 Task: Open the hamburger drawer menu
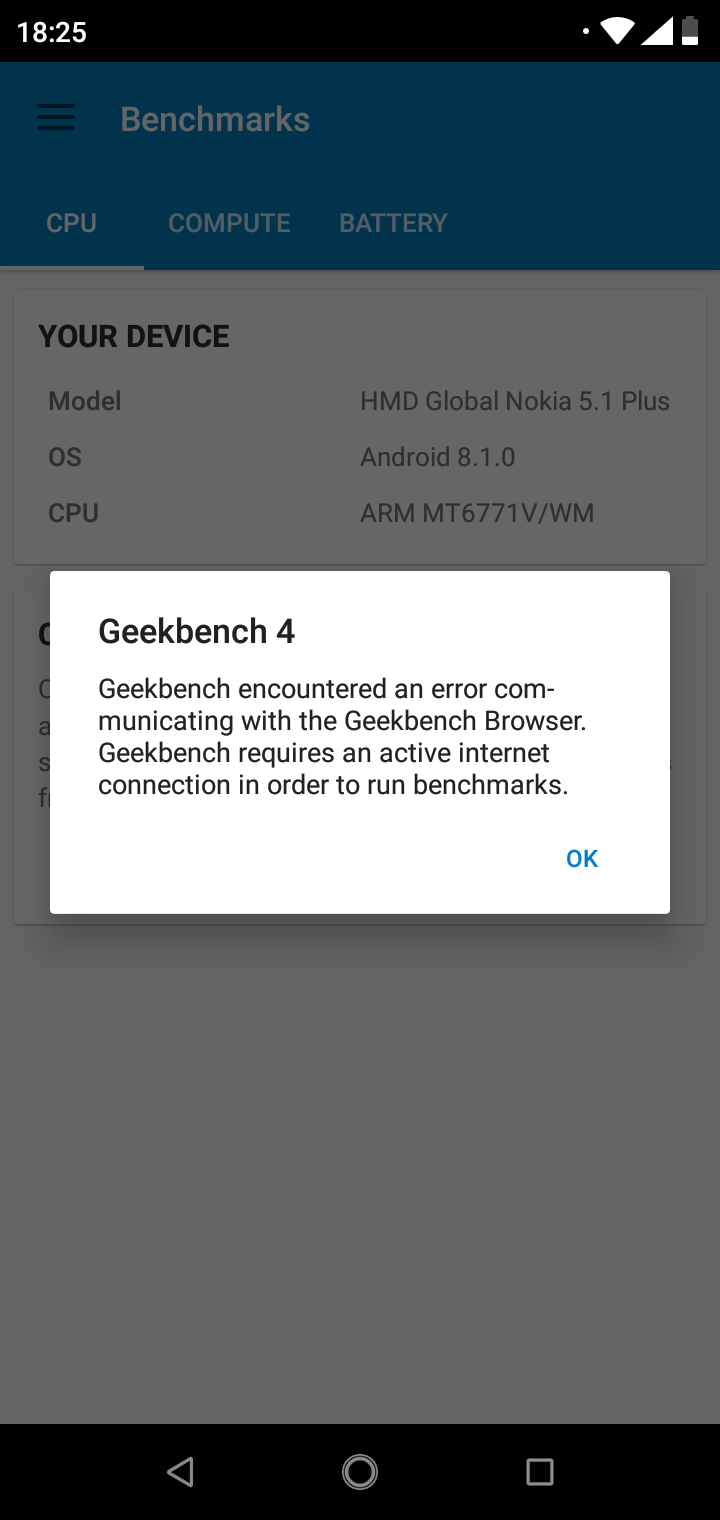click(x=56, y=119)
